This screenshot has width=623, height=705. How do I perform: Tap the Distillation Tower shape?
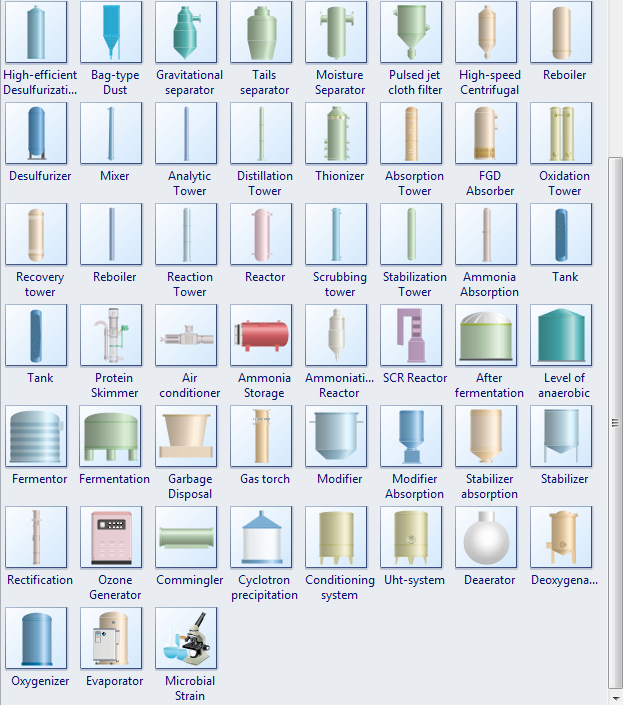pos(261,133)
